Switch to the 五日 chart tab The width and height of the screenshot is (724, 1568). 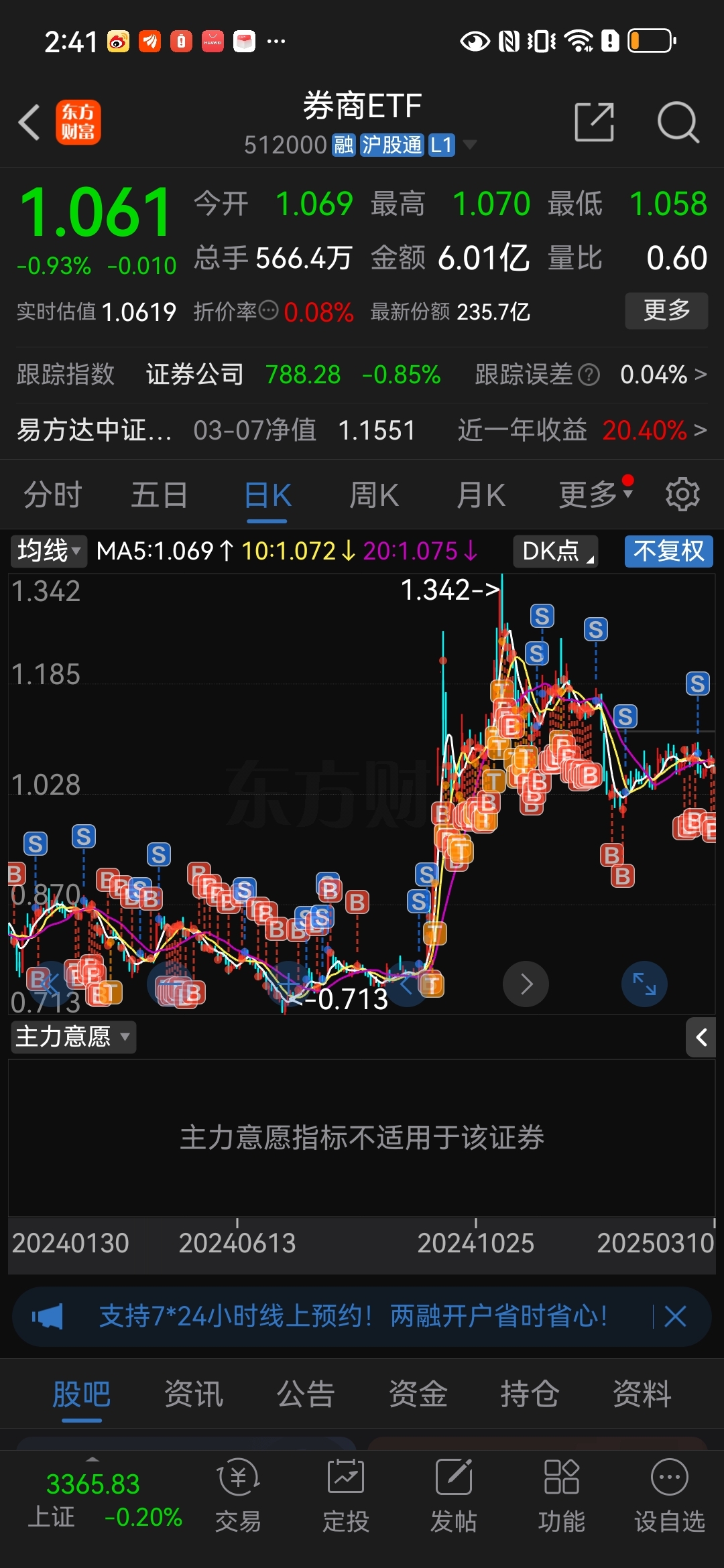[159, 496]
